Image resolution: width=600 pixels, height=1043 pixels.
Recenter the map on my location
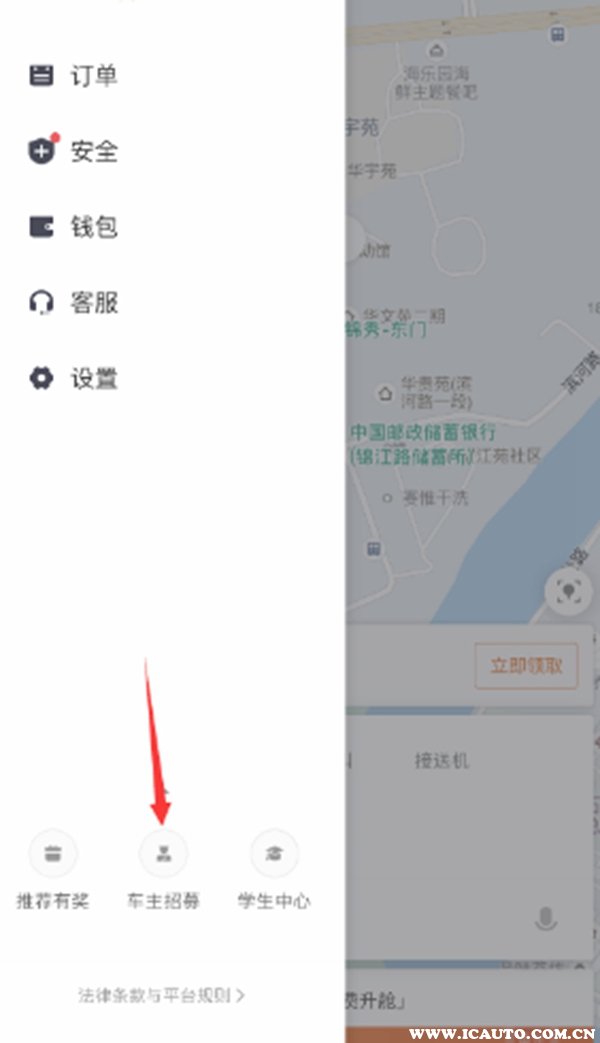point(568,591)
